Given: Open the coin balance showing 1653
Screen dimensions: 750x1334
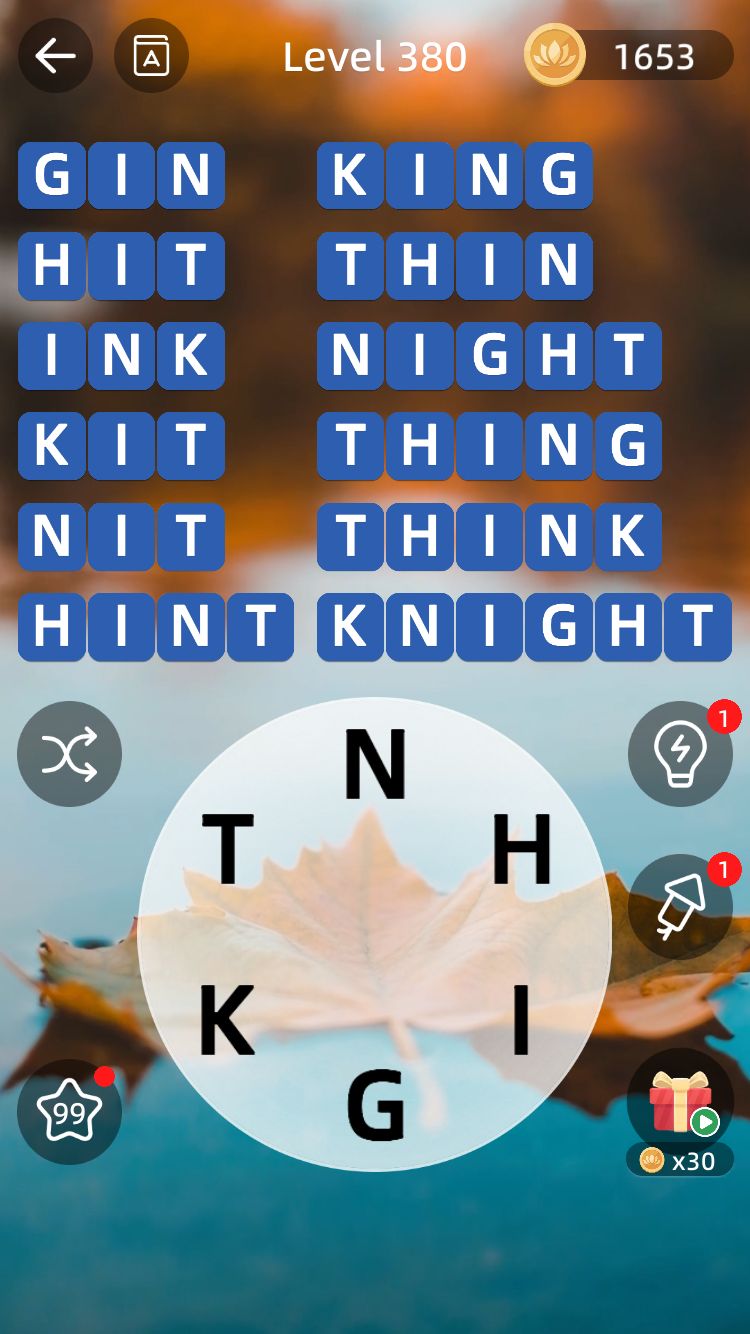Looking at the screenshot, I should pos(629,56).
